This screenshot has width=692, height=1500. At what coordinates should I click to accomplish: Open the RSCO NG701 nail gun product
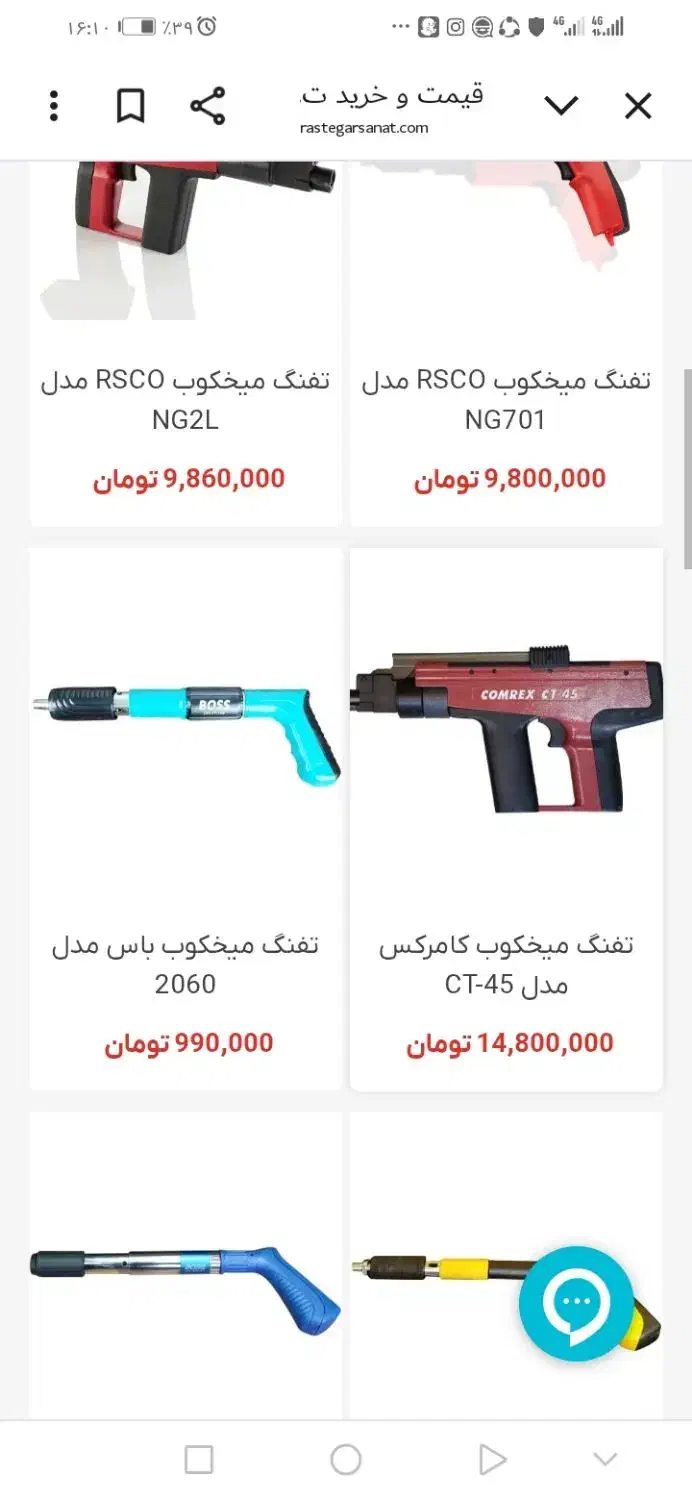tap(506, 399)
